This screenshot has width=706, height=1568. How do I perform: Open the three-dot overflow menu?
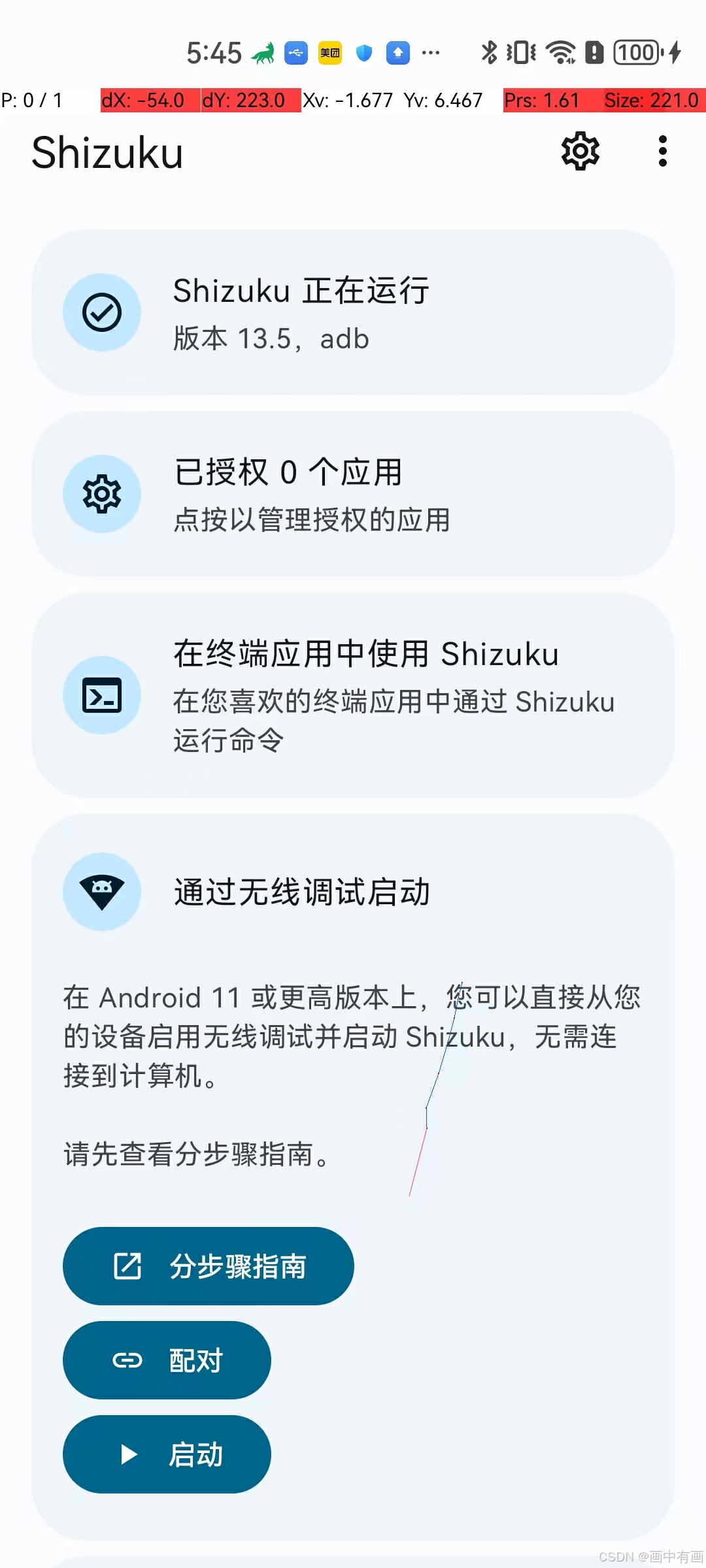click(x=662, y=150)
